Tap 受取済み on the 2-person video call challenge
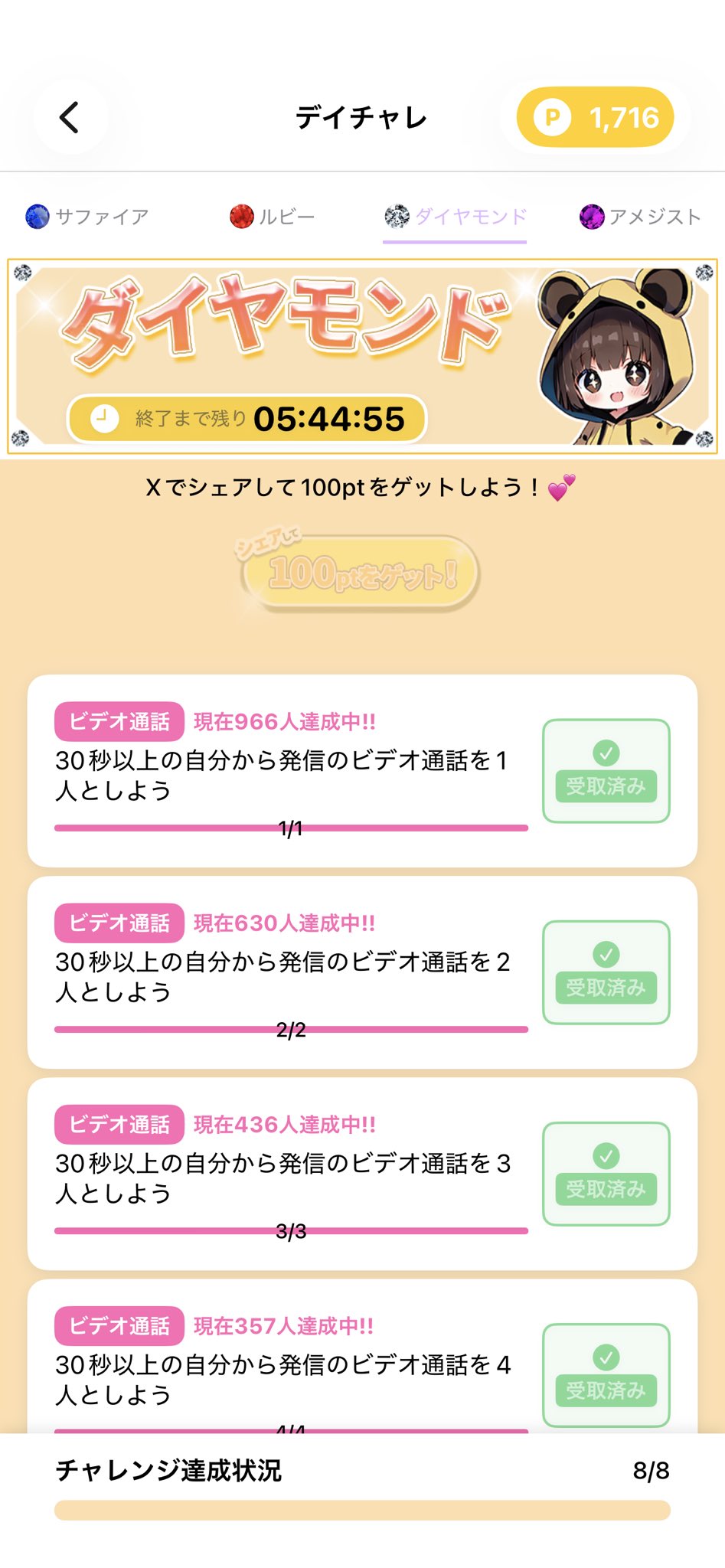725x1568 pixels. (x=606, y=972)
